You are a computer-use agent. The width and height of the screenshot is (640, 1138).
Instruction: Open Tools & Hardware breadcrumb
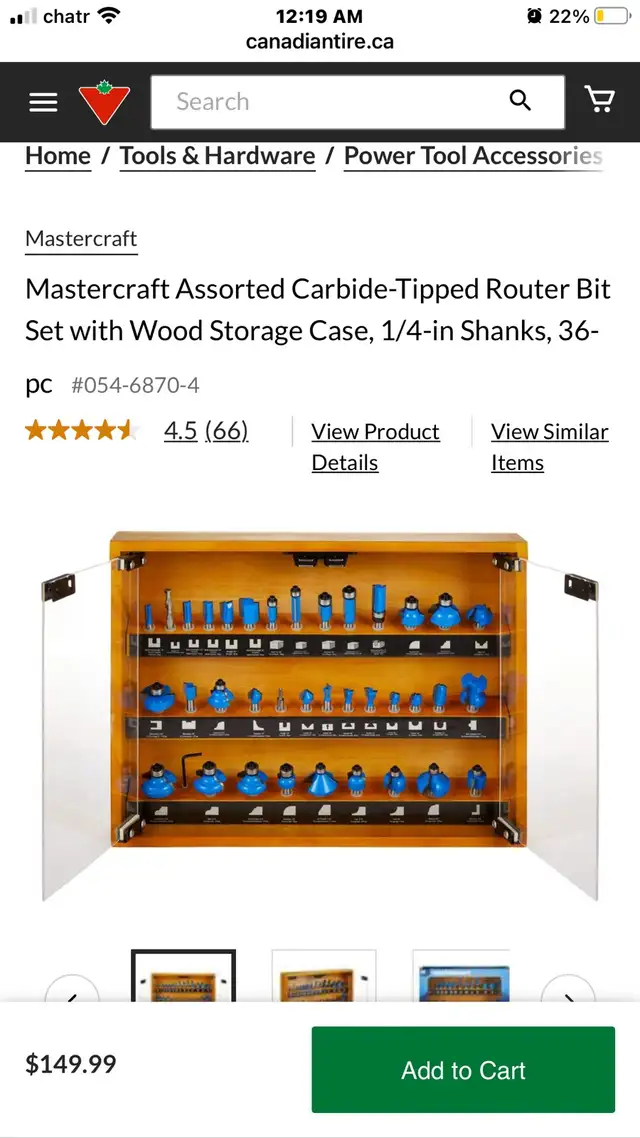[218, 156]
